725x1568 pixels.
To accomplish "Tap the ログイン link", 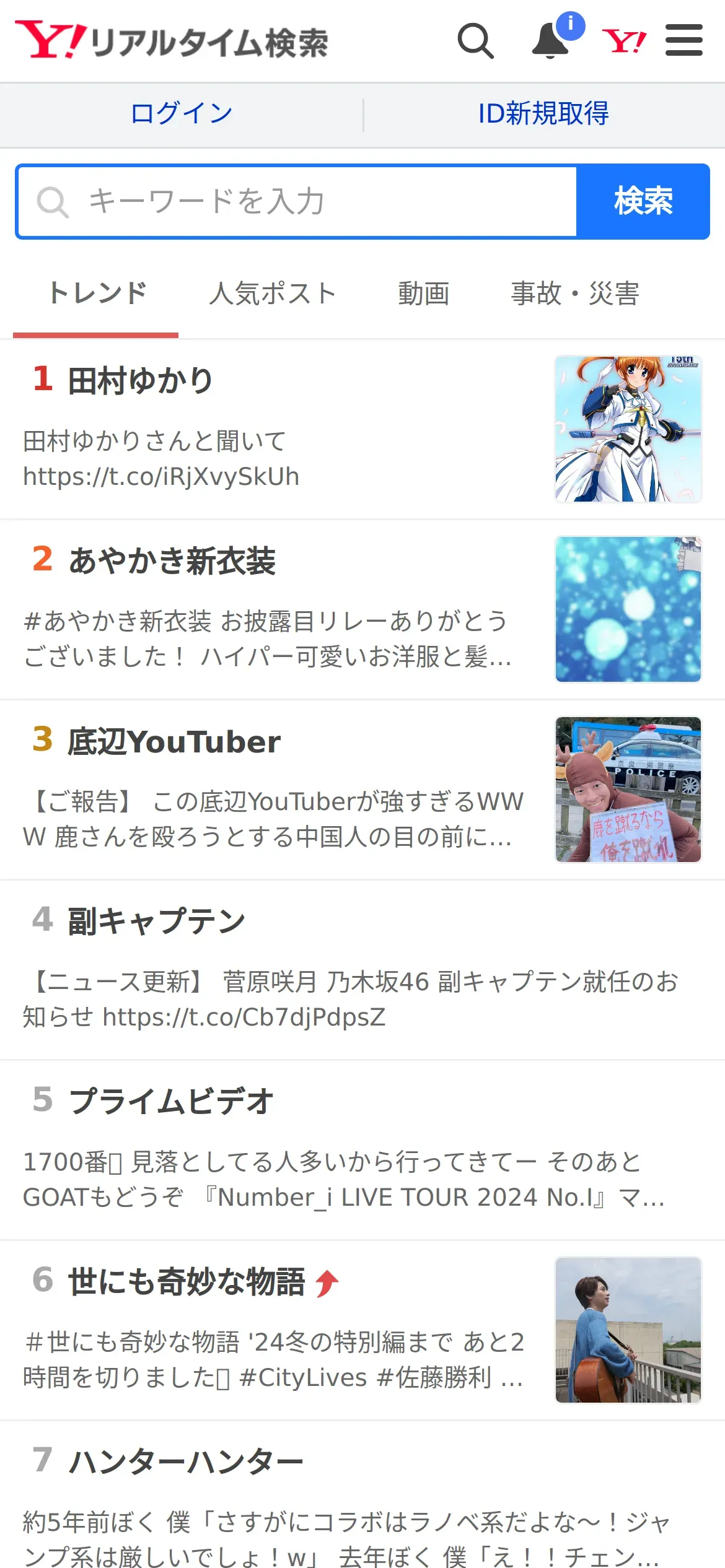I will [181, 114].
